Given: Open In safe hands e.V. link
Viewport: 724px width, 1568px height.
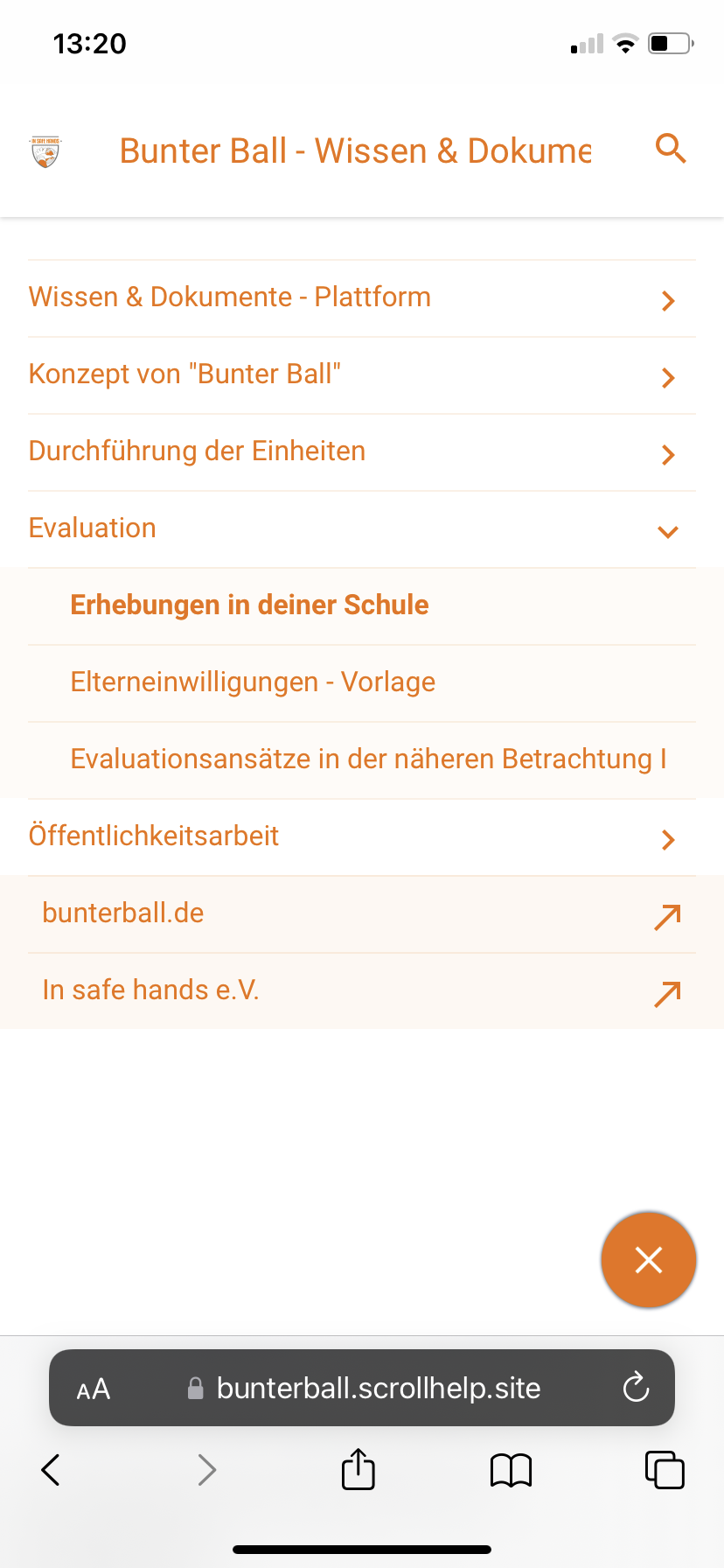Looking at the screenshot, I should 150,990.
